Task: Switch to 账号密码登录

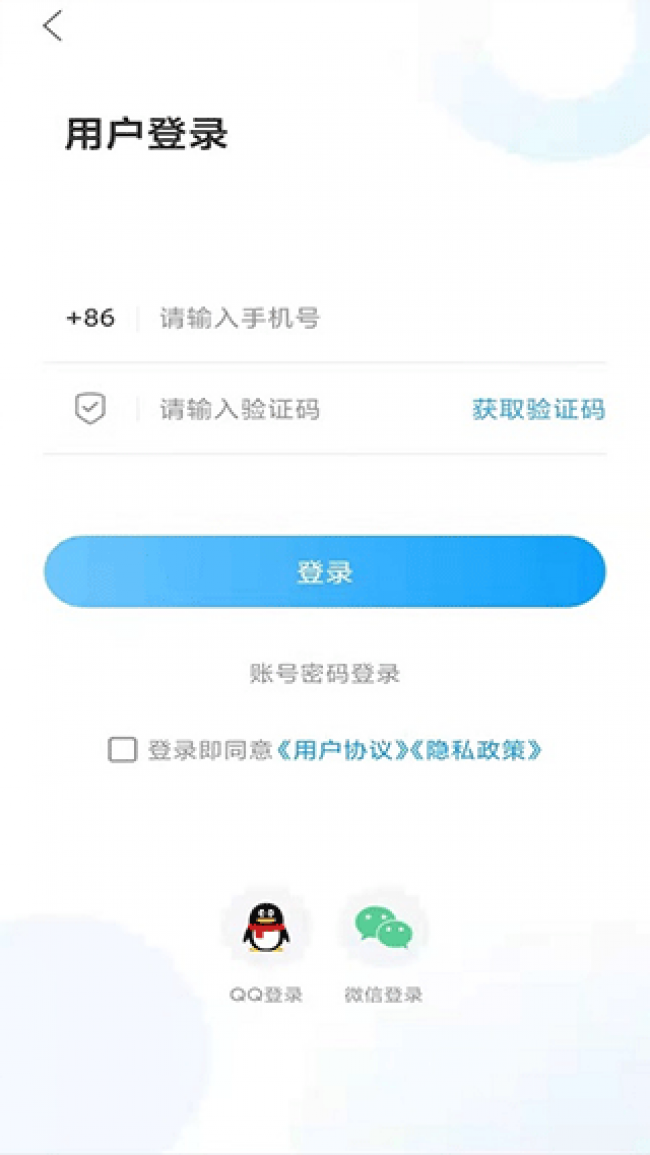Action: click(325, 673)
